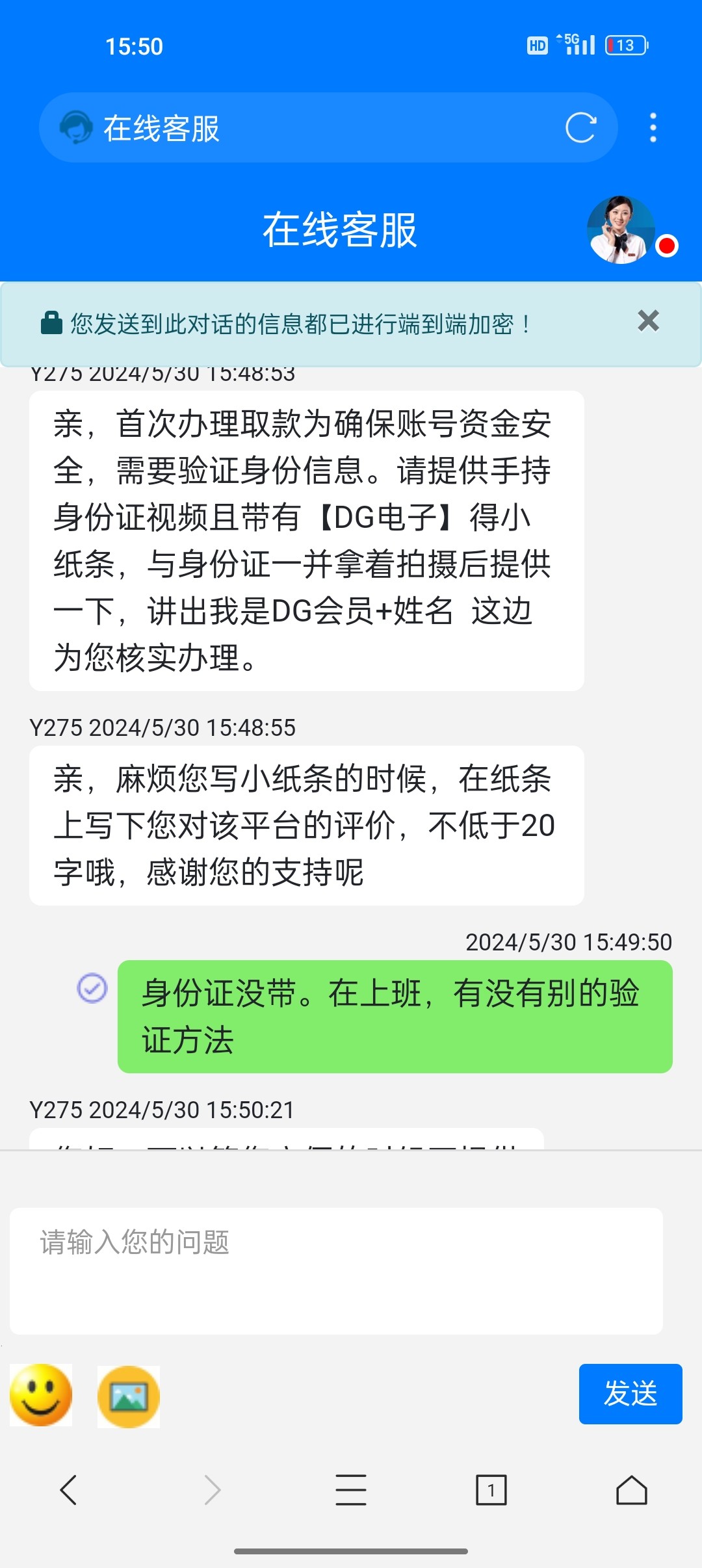Image resolution: width=702 pixels, height=1568 pixels.
Task: View open browser tabs
Action: pos(491,1490)
